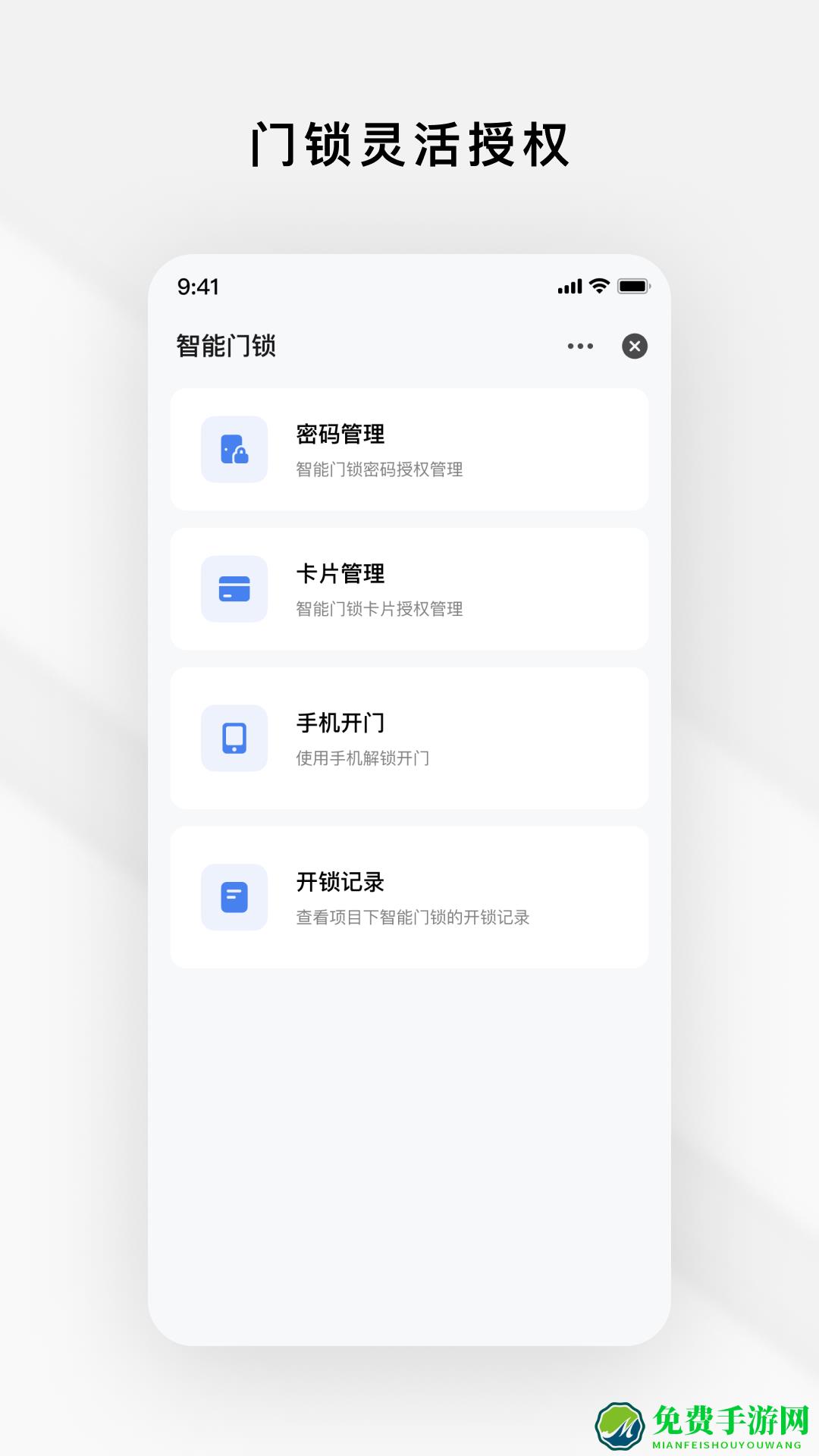The width and height of the screenshot is (819, 1456).
Task: Tap the 手机开门 phone icon
Action: [x=234, y=738]
